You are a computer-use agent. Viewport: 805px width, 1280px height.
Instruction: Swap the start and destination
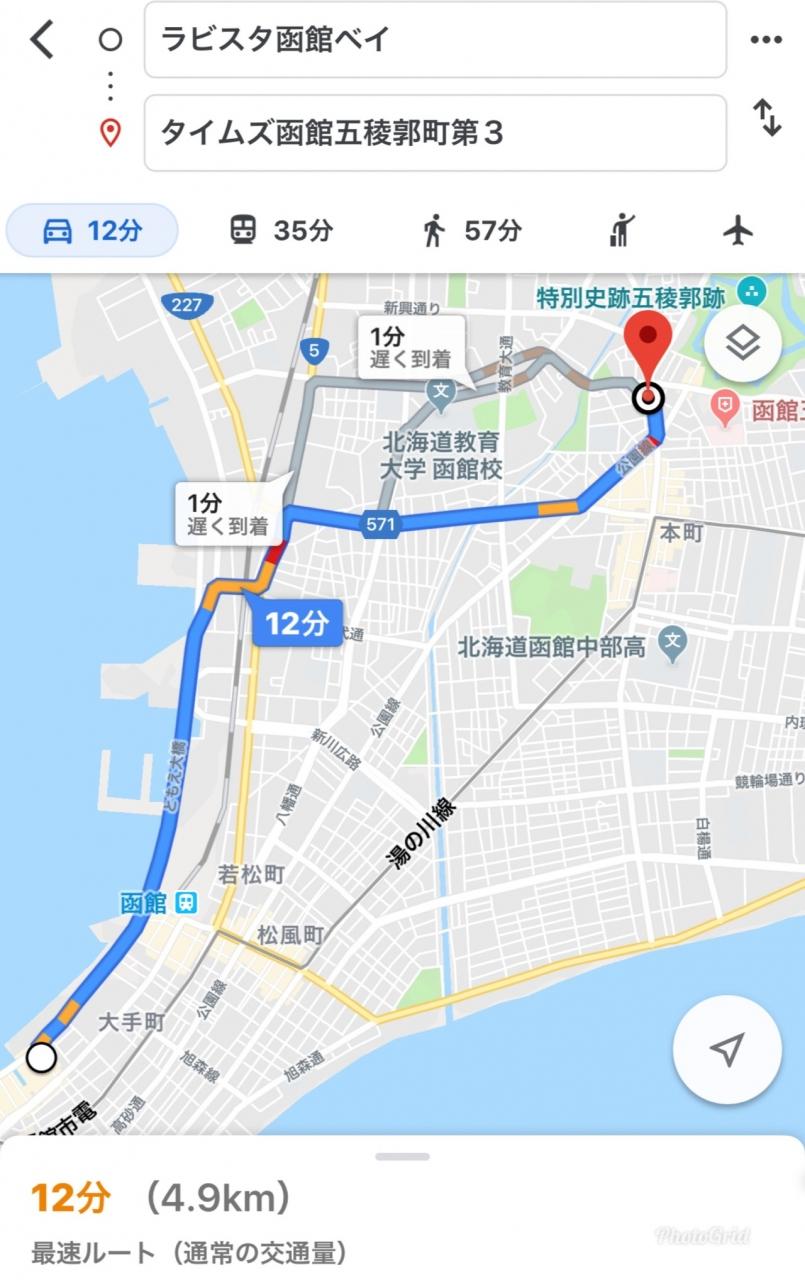point(767,118)
